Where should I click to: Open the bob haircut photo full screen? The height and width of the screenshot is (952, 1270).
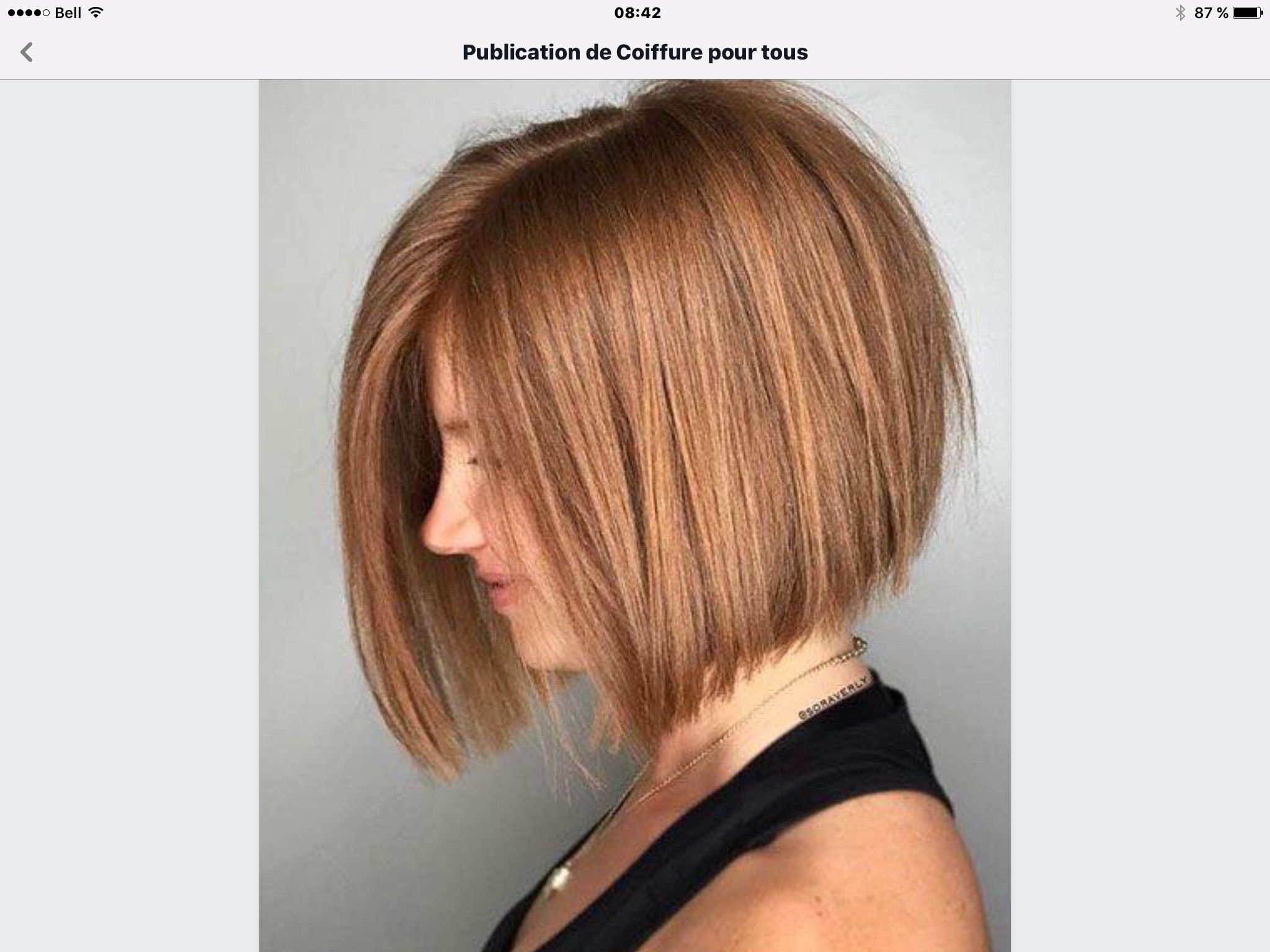click(x=634, y=514)
